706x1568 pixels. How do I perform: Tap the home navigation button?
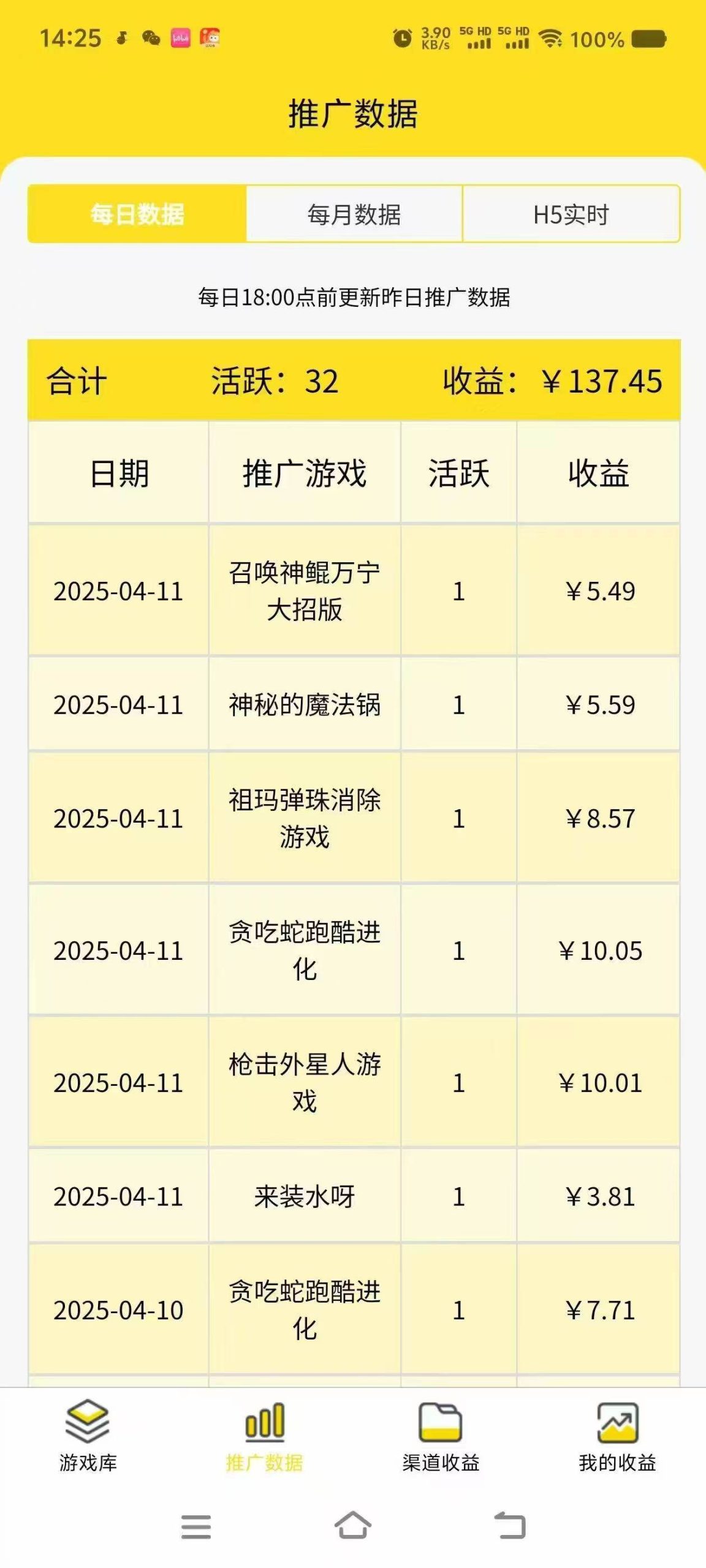[353, 1523]
